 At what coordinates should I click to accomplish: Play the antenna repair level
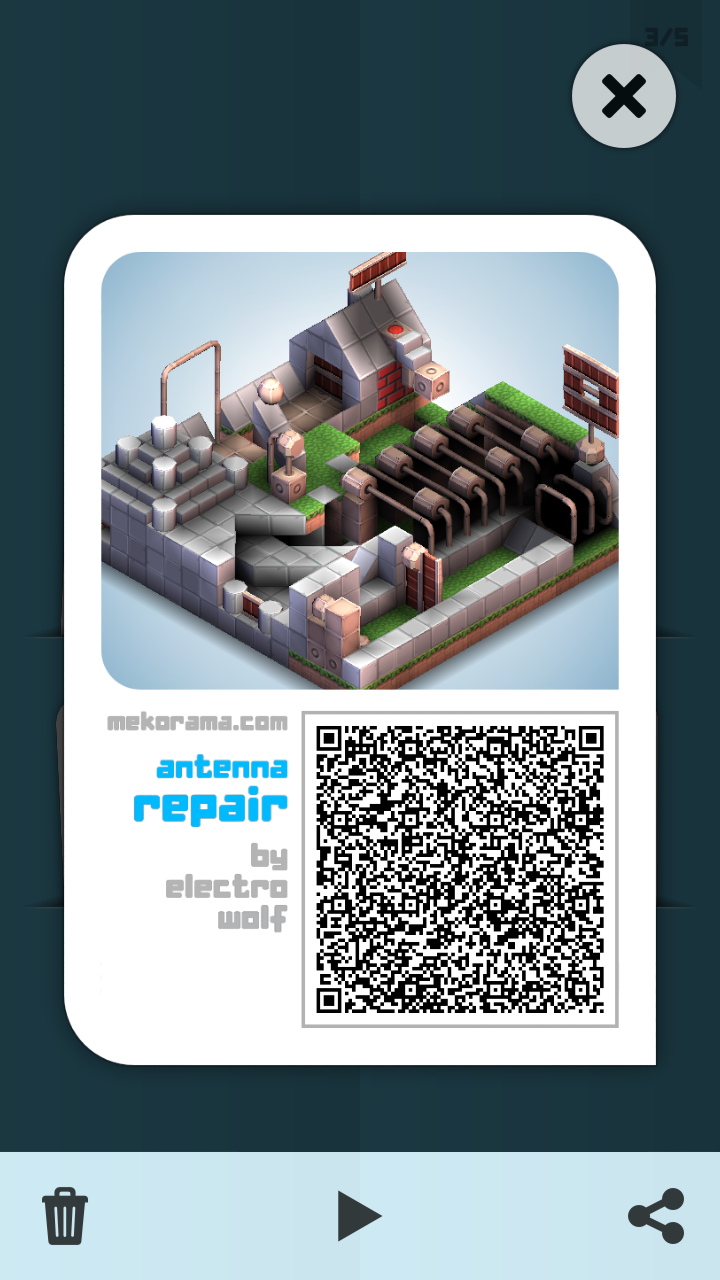tap(359, 1216)
